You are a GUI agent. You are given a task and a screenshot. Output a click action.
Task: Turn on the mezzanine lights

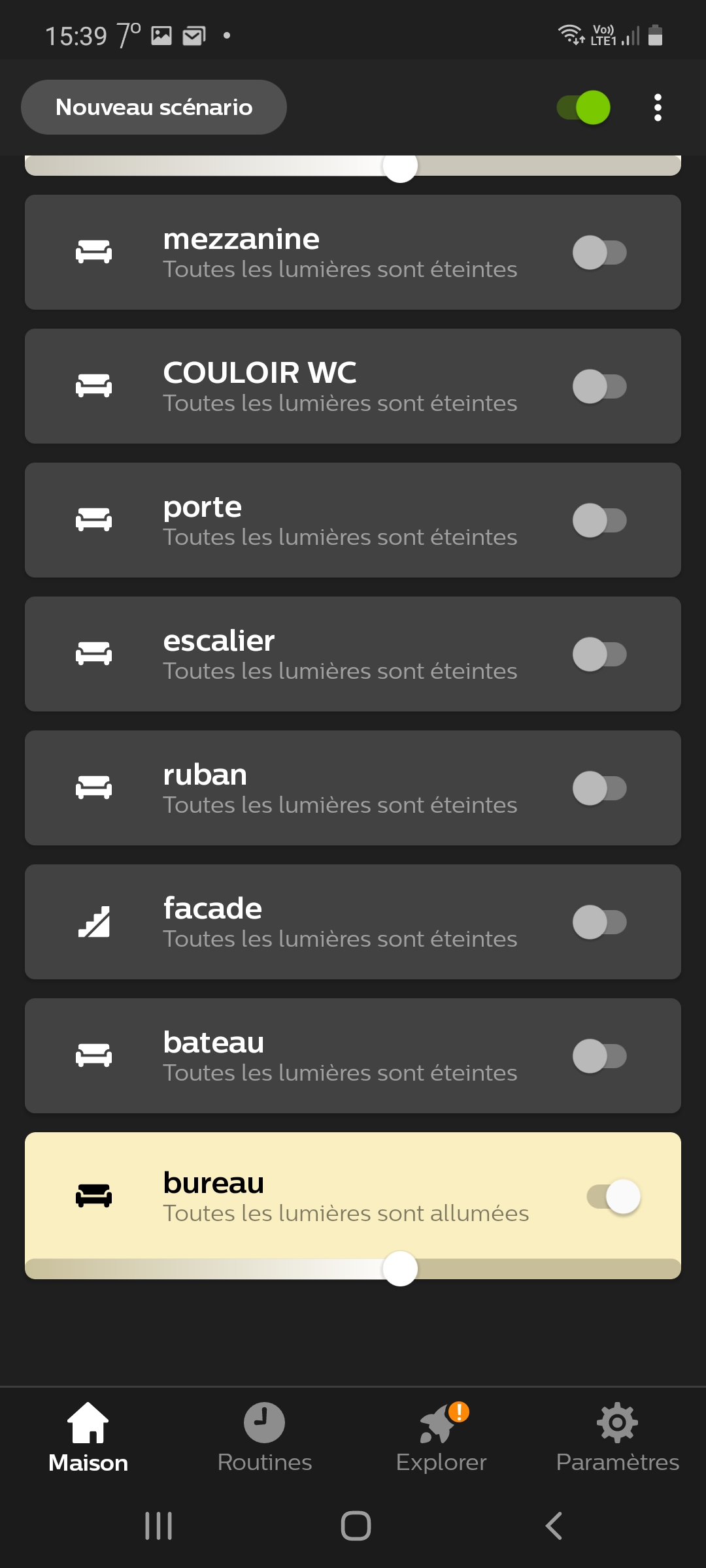tap(599, 253)
